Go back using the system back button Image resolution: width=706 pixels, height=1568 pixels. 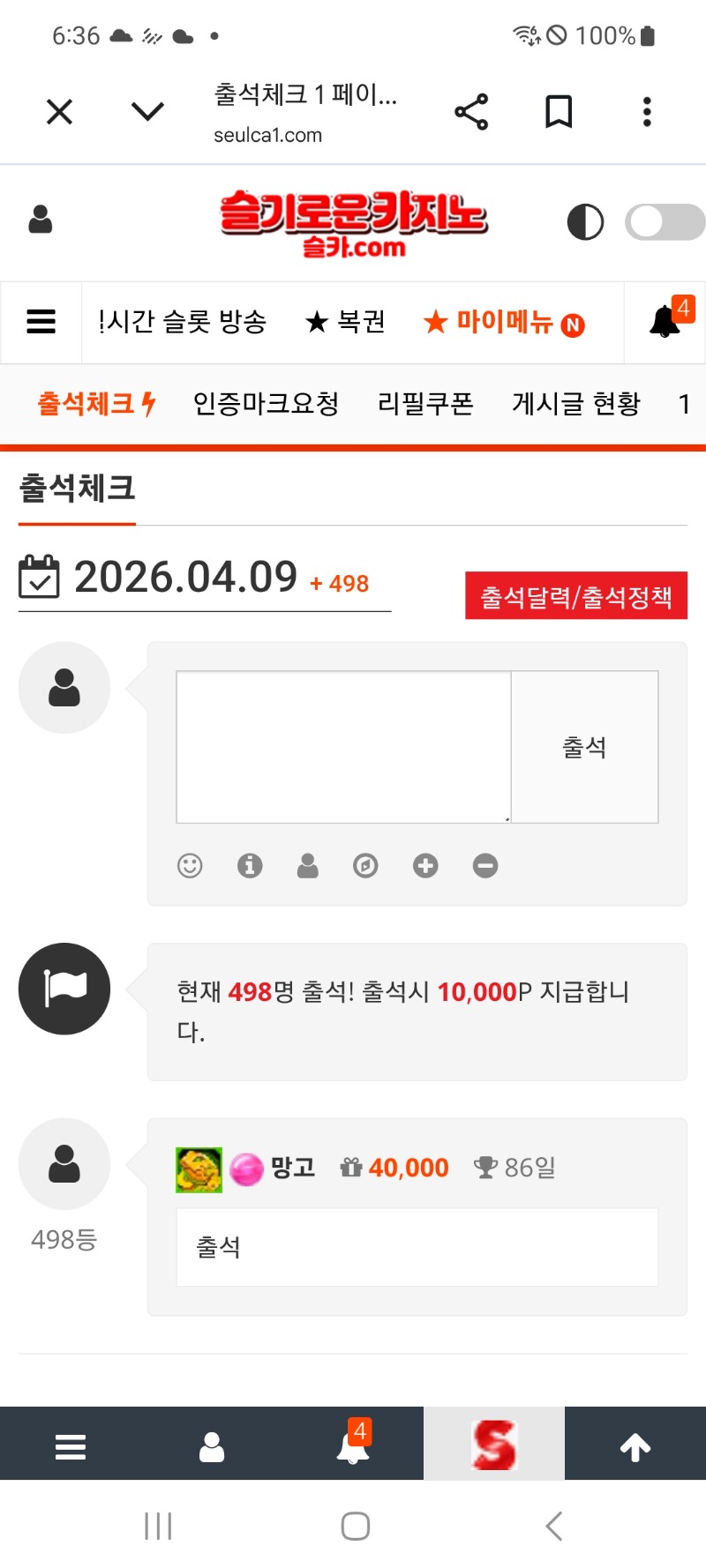553,1526
